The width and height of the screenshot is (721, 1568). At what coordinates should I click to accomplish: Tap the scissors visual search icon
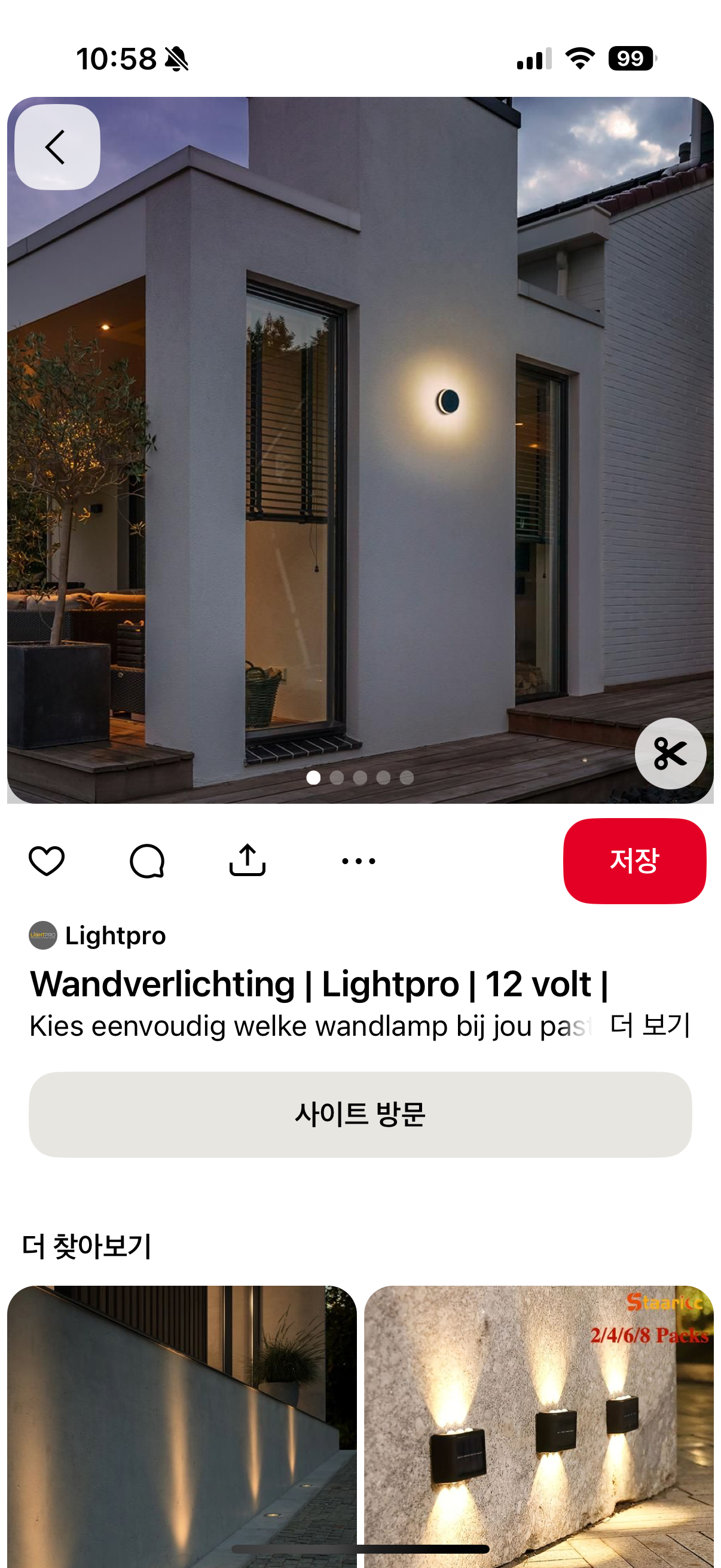click(670, 753)
